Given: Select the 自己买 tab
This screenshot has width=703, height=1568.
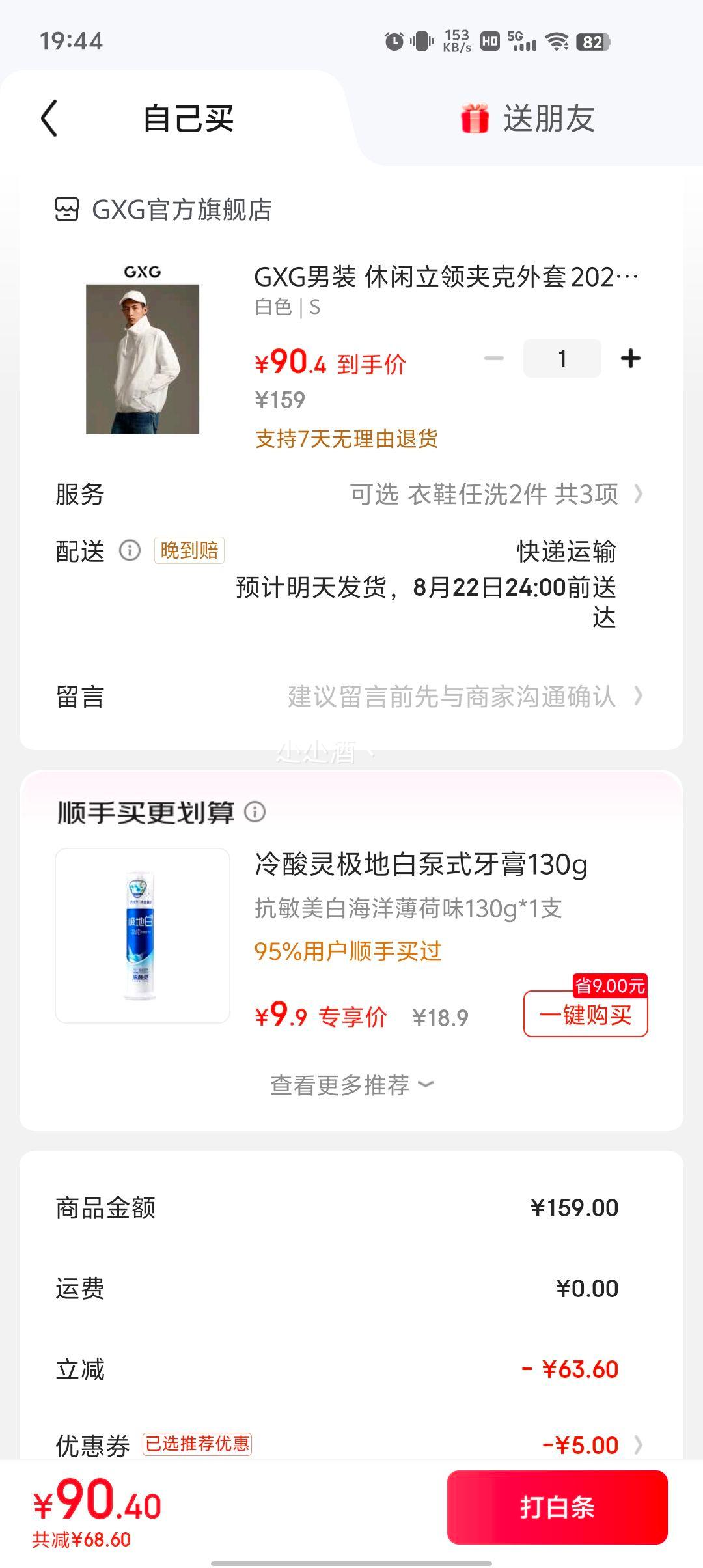Looking at the screenshot, I should coord(188,119).
